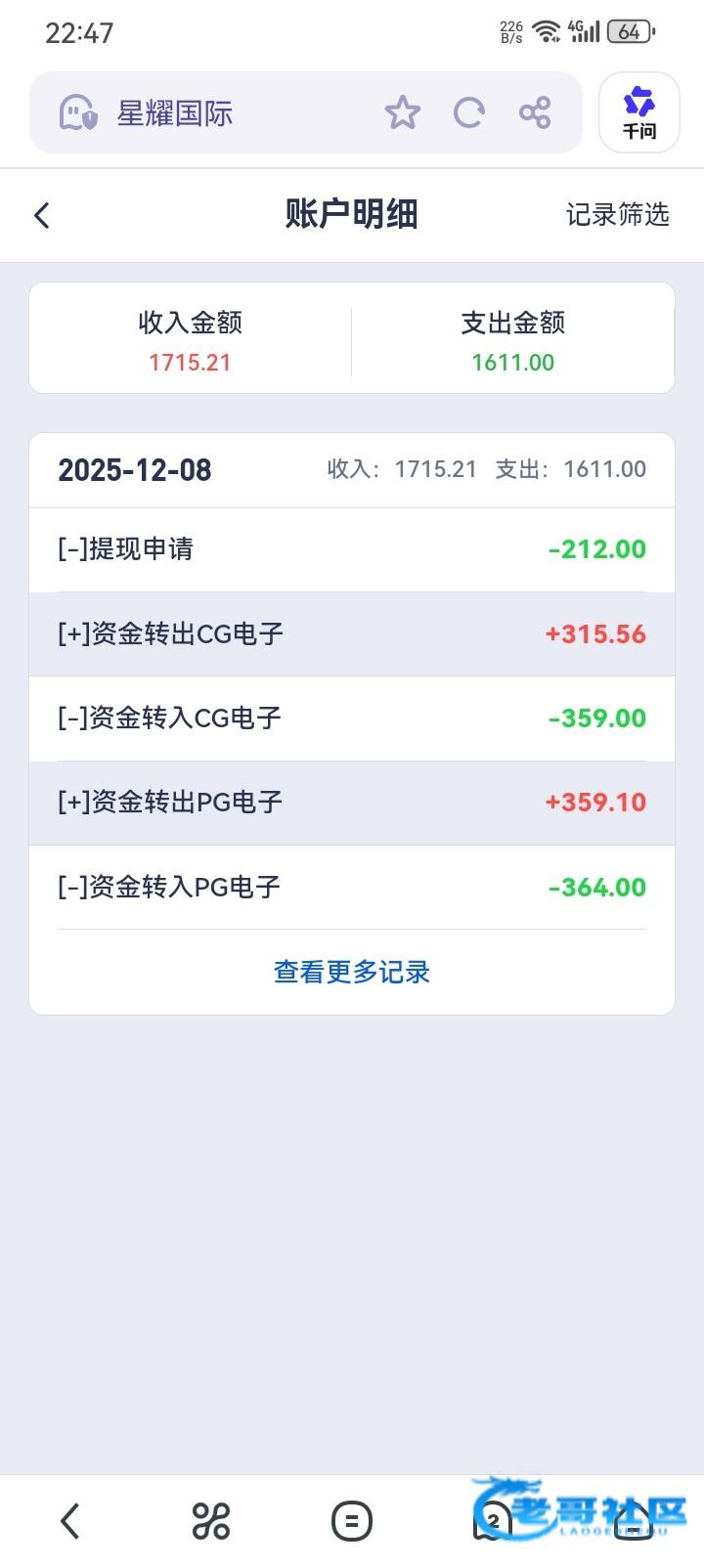Bookmark this page with the star icon
The width and height of the screenshot is (704, 1568).
pos(402,113)
